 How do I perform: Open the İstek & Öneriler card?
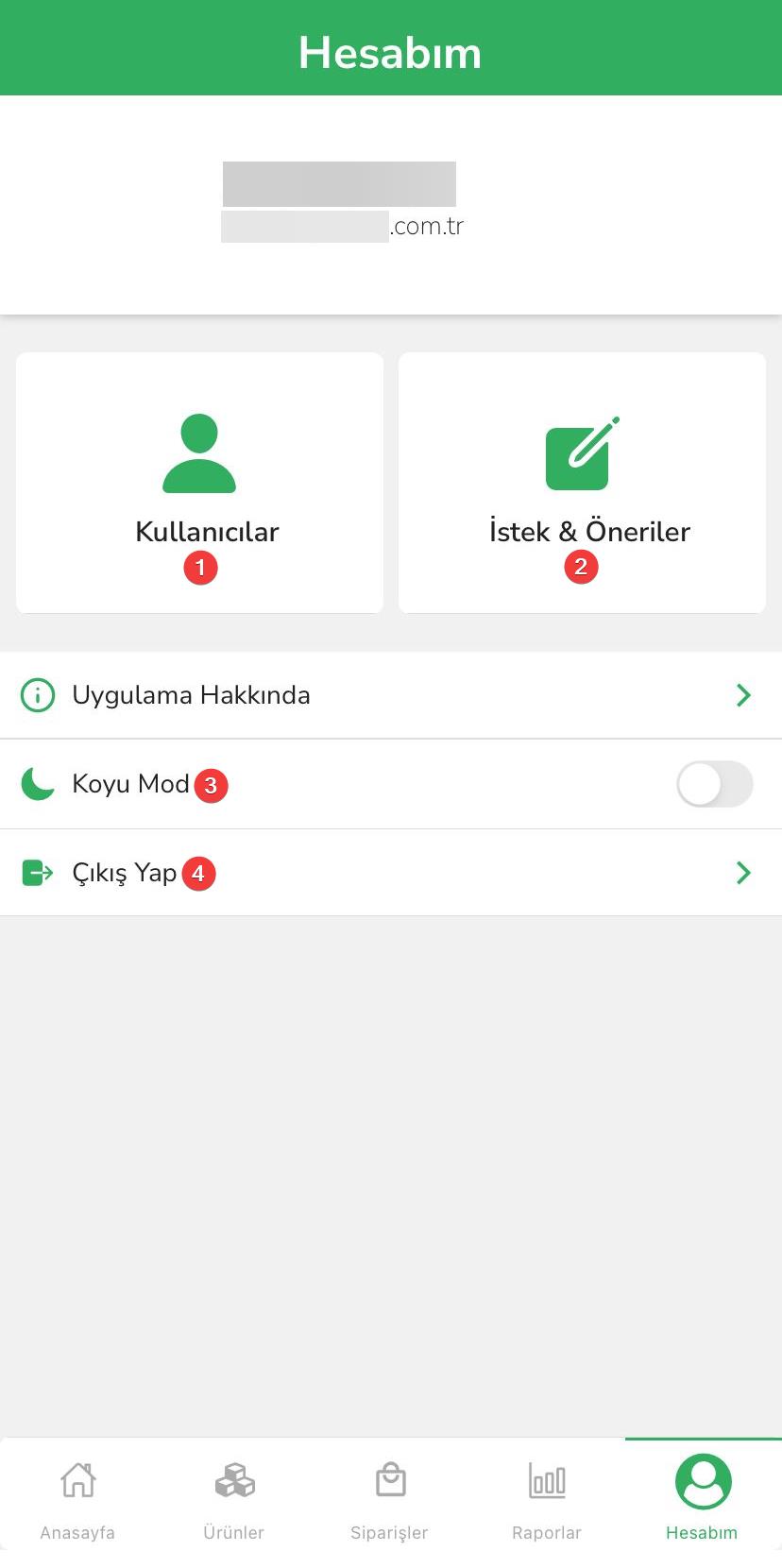coord(582,483)
